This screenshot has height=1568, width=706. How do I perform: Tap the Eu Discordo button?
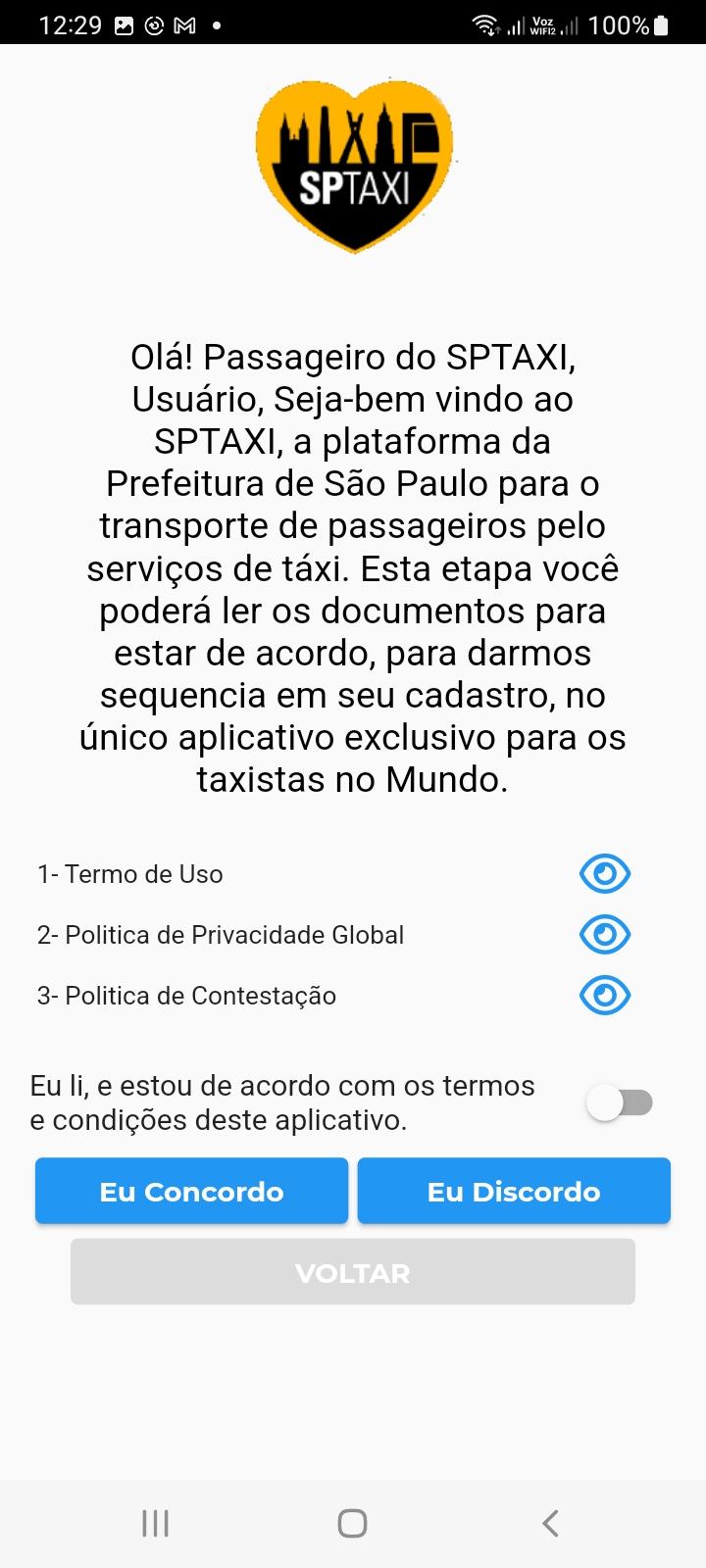514,1191
